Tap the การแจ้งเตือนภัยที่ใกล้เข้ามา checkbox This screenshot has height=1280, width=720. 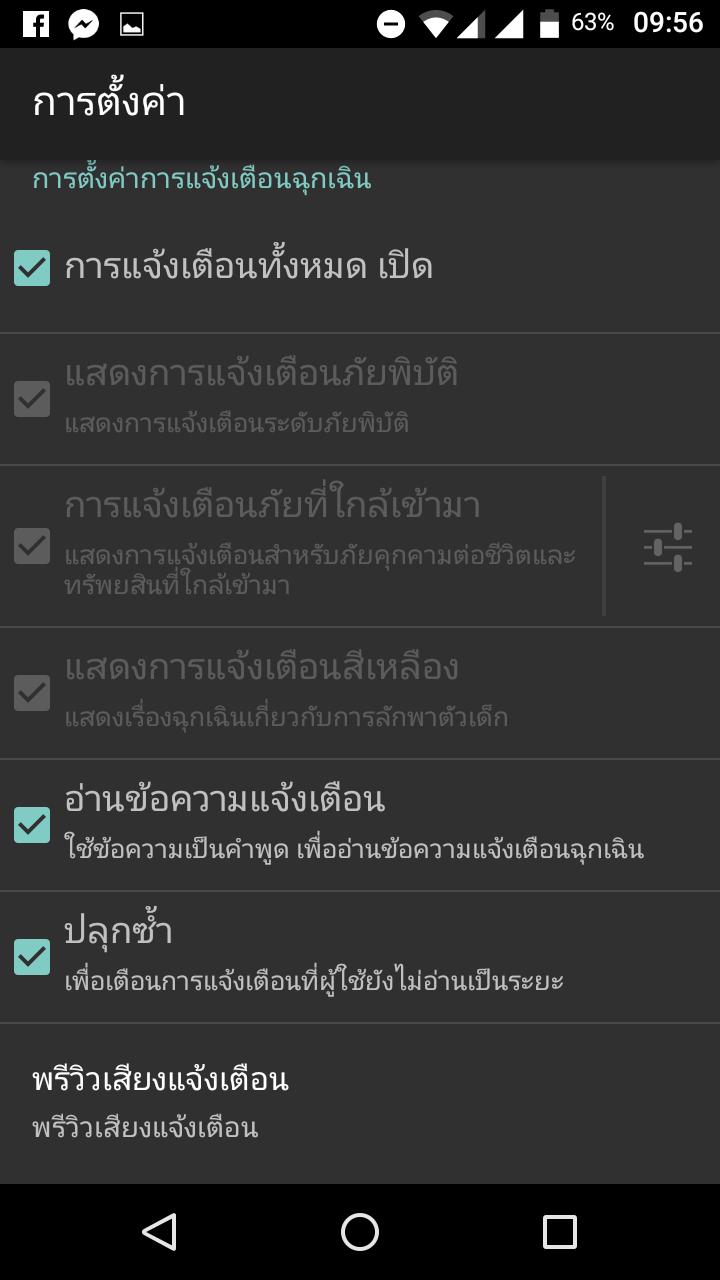tap(32, 546)
